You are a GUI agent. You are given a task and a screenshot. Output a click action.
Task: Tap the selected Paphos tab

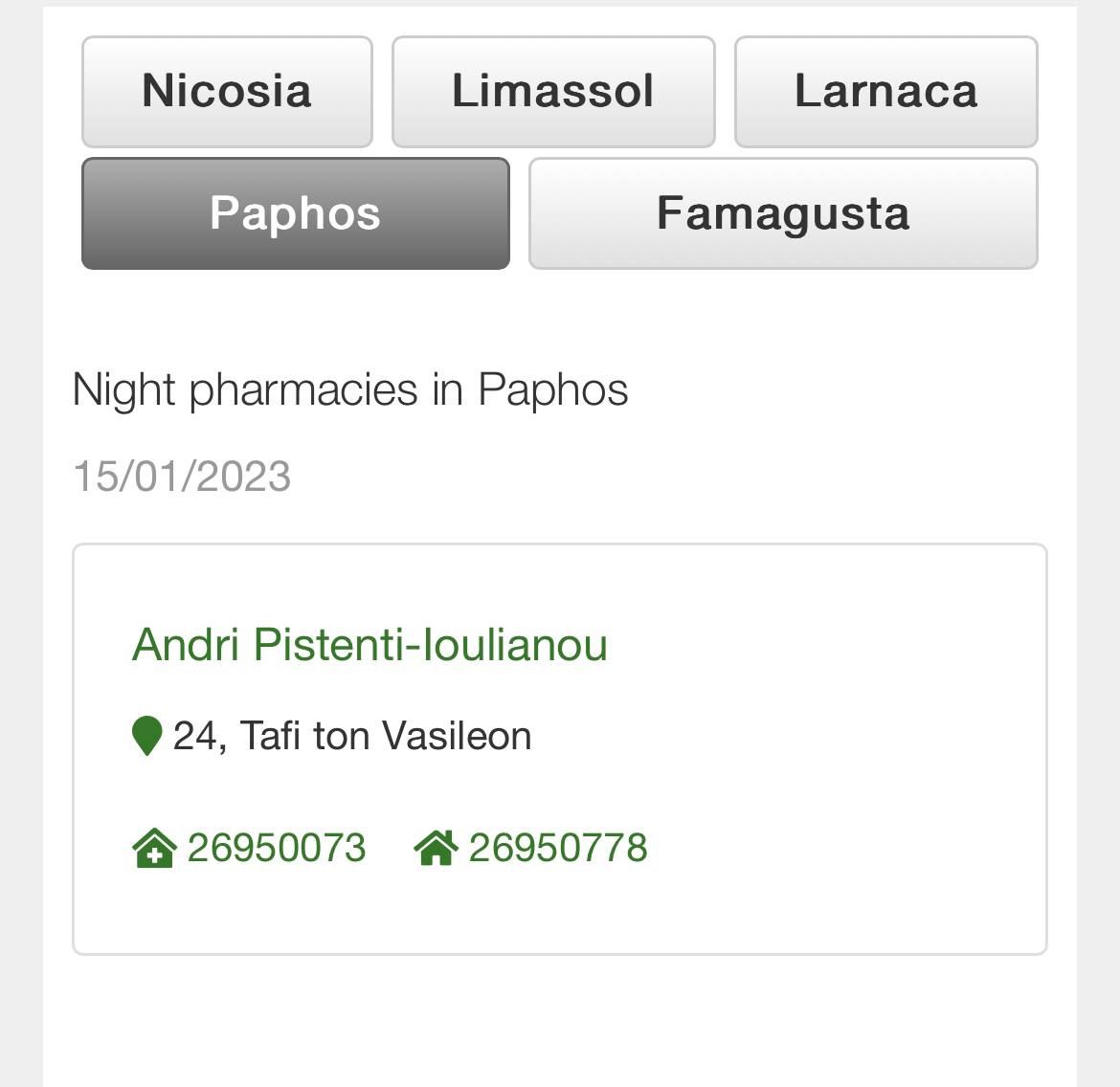[x=295, y=213]
